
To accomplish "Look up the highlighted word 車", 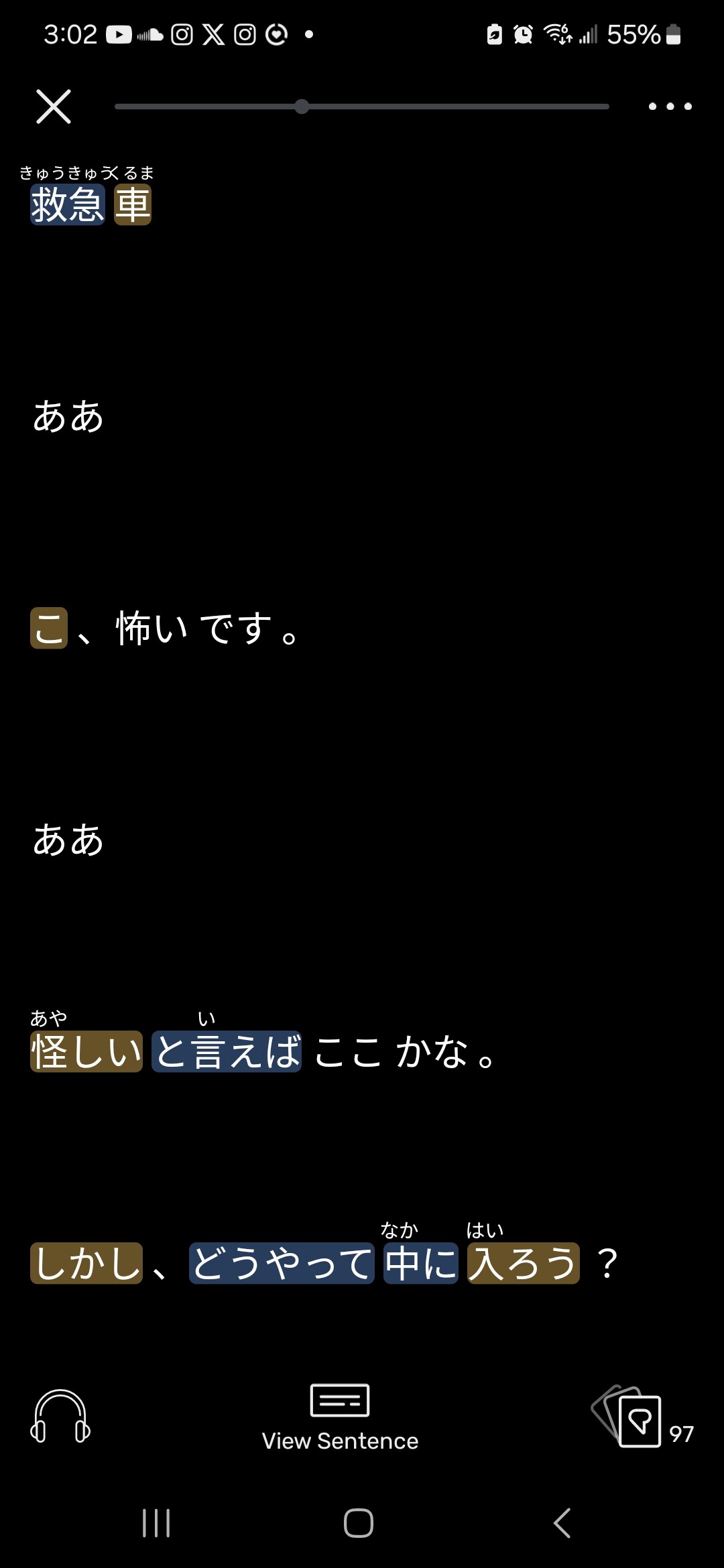I will point(133,205).
